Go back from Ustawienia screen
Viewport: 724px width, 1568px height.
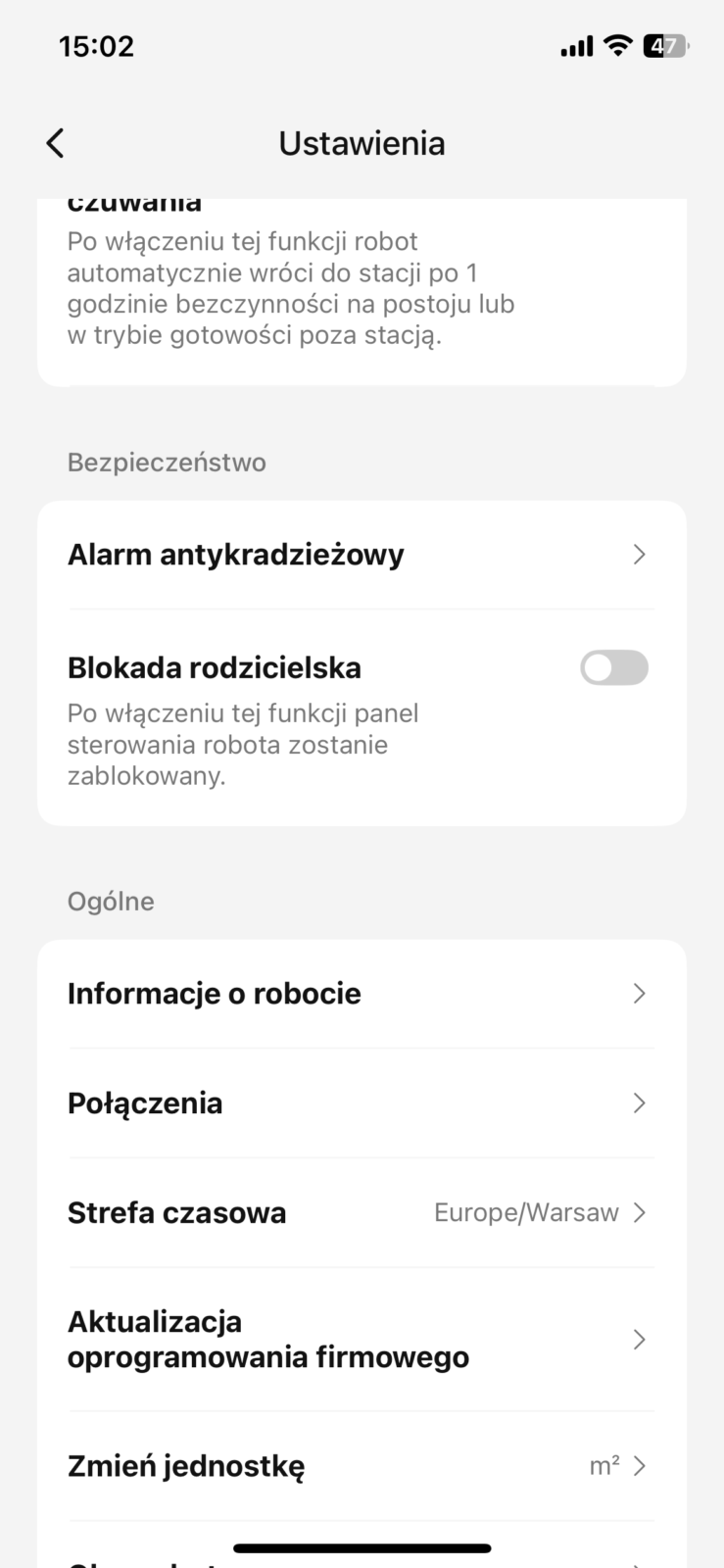click(56, 143)
